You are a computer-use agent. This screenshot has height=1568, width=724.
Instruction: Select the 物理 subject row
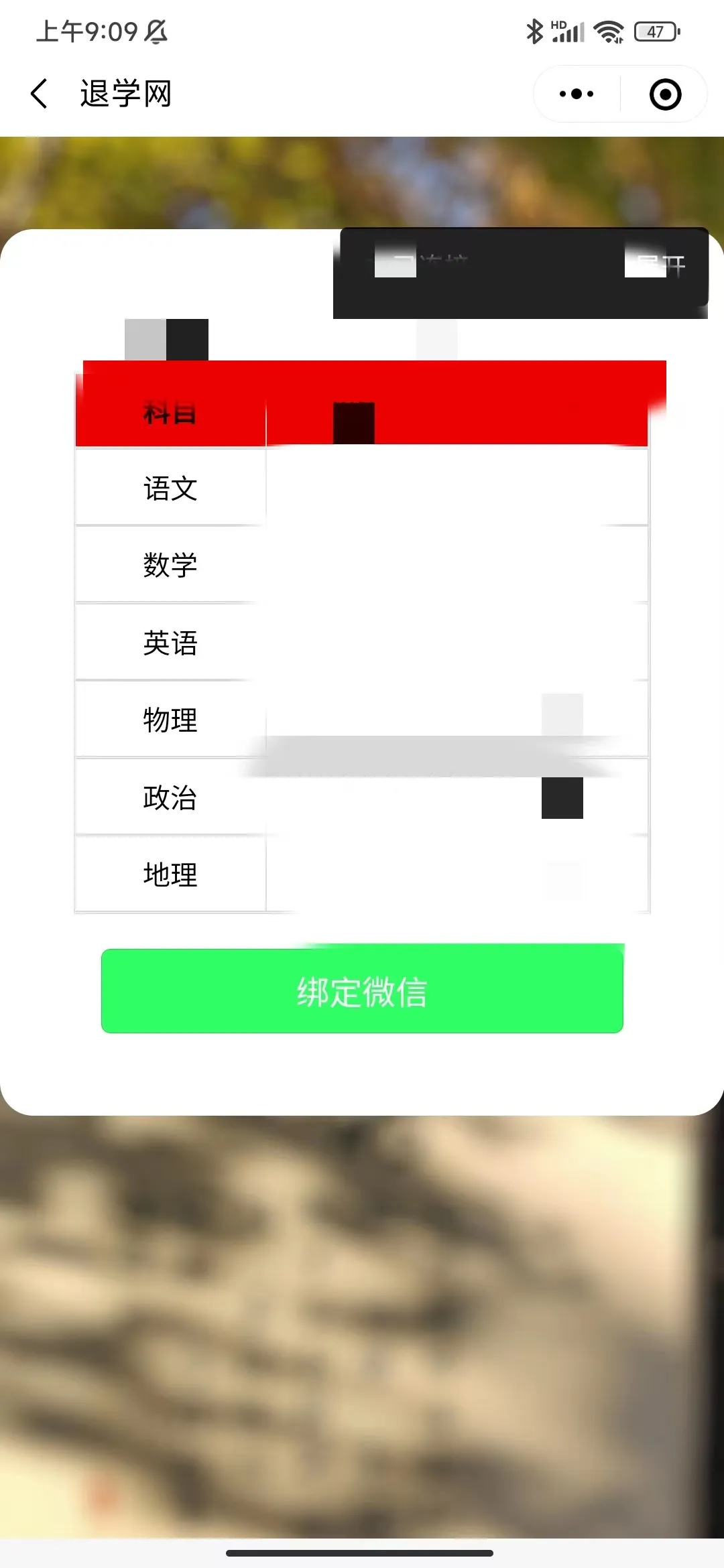(170, 720)
